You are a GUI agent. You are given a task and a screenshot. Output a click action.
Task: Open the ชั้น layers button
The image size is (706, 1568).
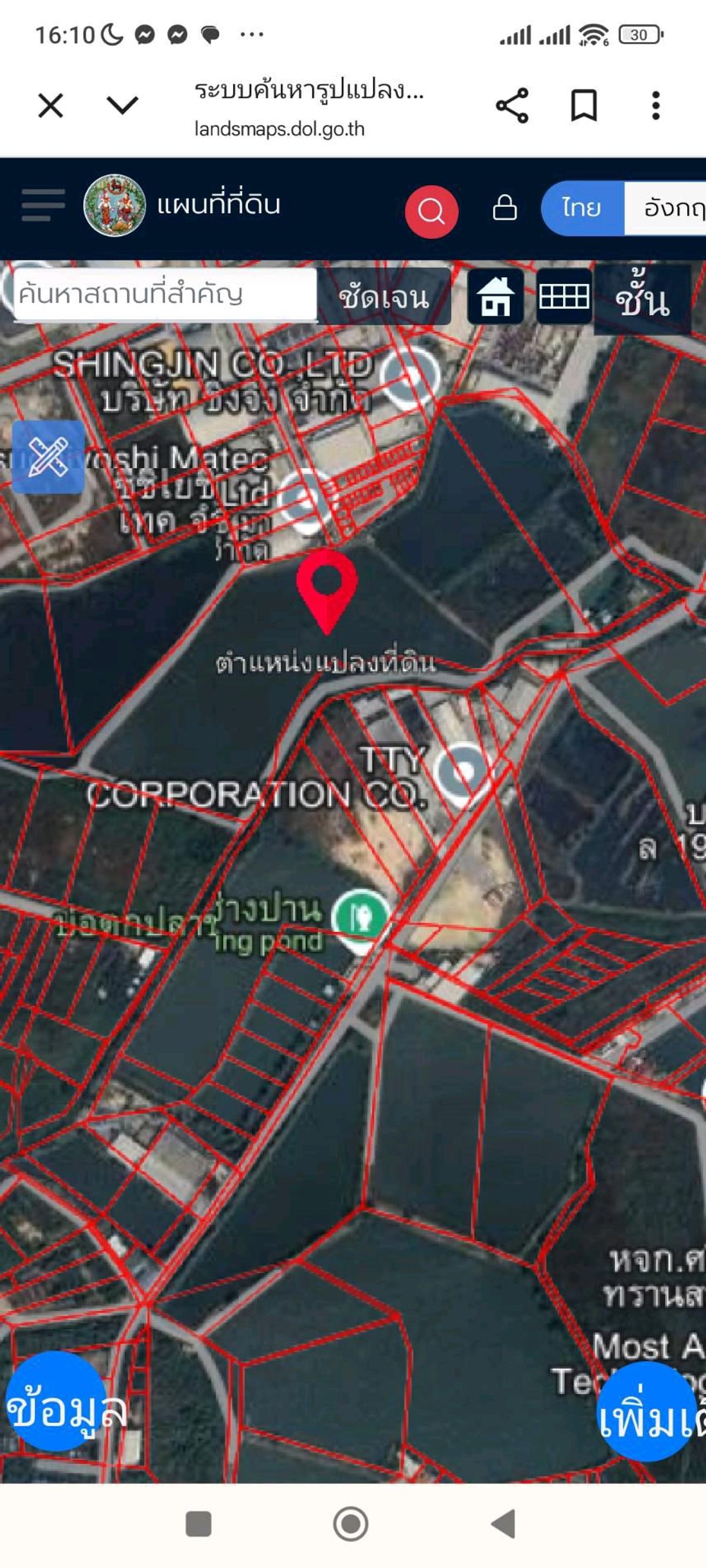coord(642,299)
